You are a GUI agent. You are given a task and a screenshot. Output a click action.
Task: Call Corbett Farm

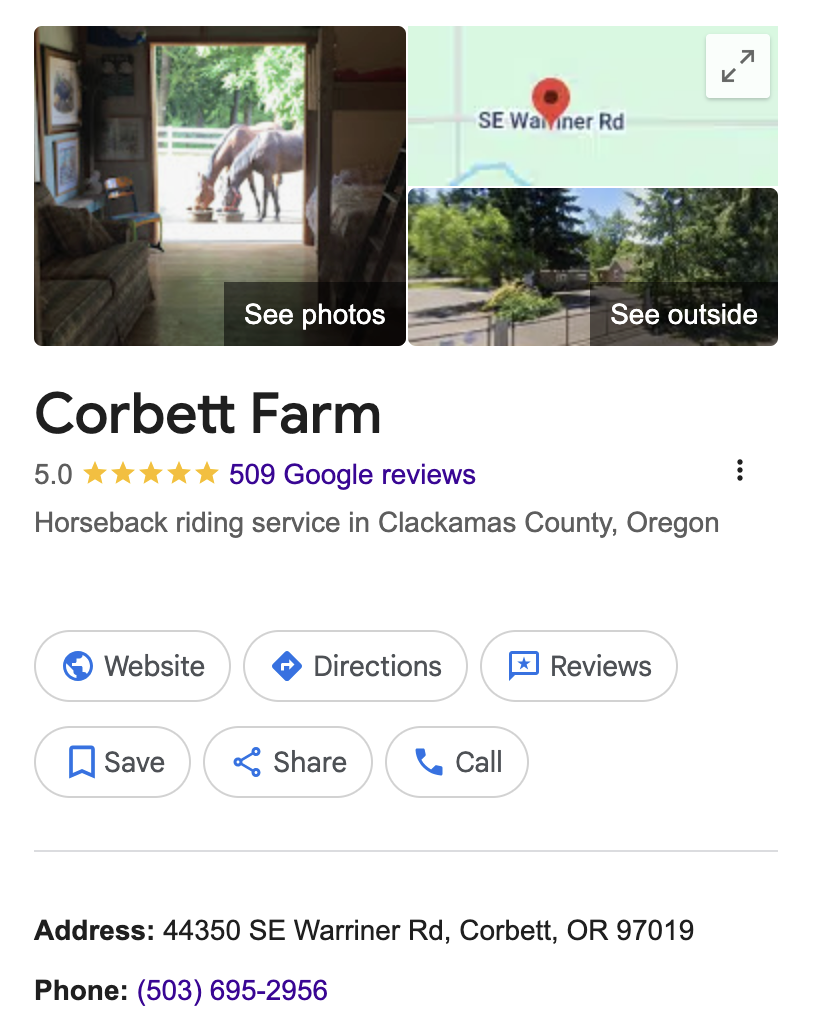[x=456, y=762]
